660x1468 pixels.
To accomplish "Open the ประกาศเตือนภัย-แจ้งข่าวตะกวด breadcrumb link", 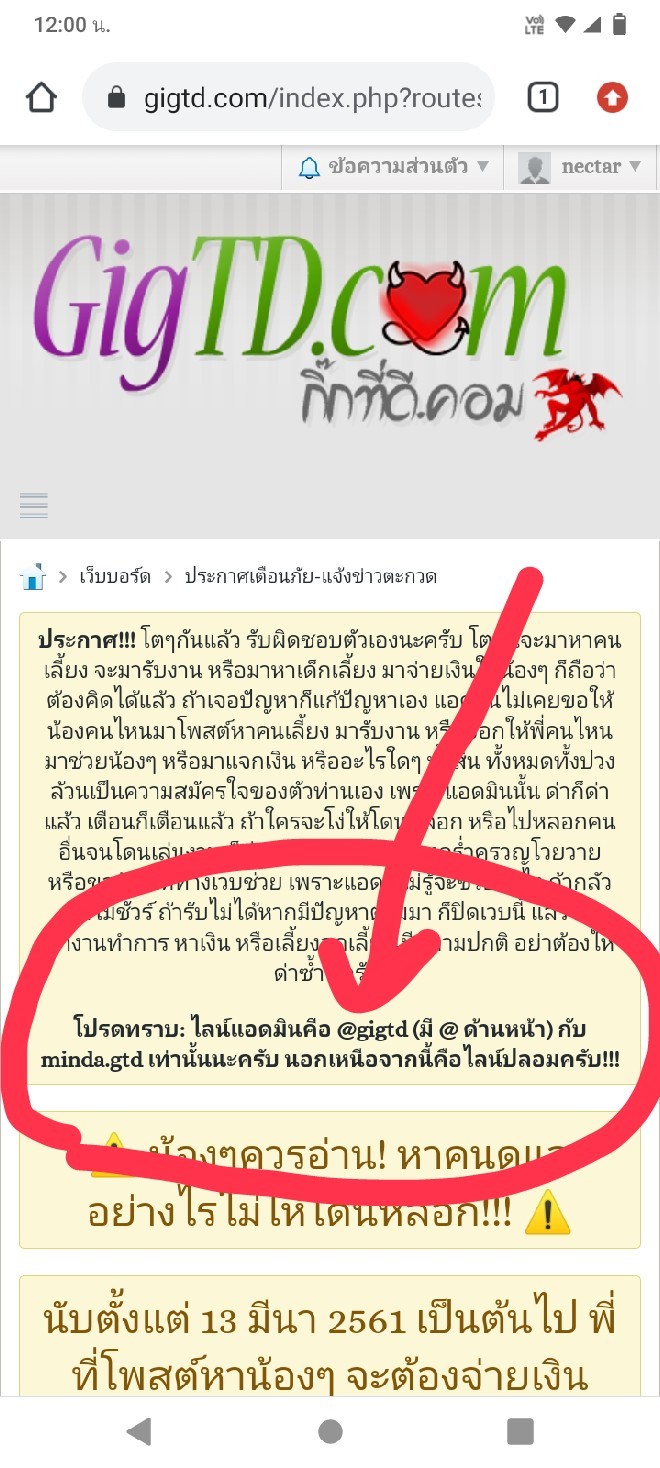I will pos(309,577).
